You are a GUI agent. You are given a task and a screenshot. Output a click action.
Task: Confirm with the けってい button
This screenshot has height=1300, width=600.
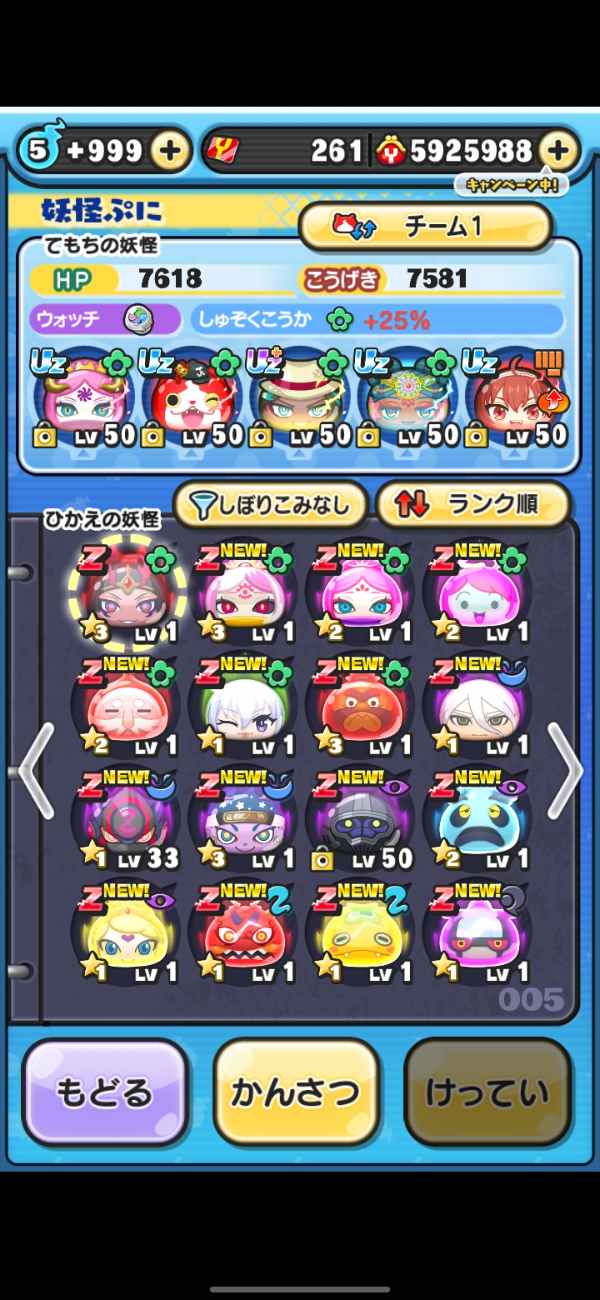tap(487, 1093)
